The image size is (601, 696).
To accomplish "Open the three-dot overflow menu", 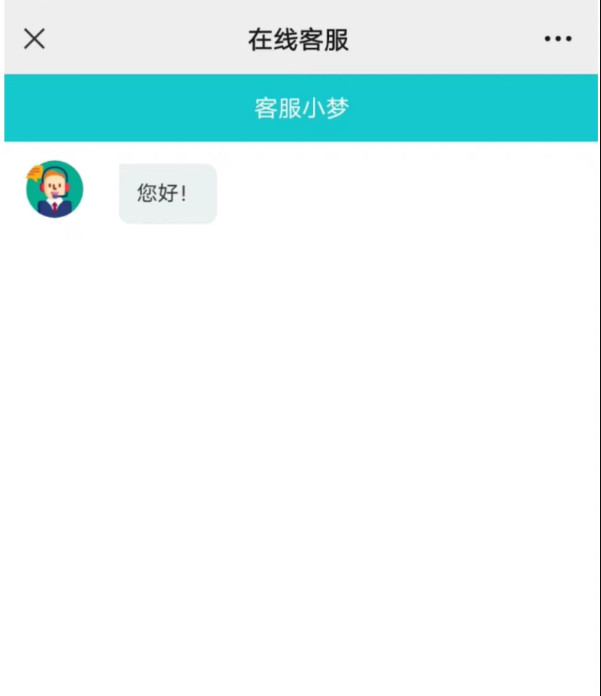I will click(x=558, y=39).
